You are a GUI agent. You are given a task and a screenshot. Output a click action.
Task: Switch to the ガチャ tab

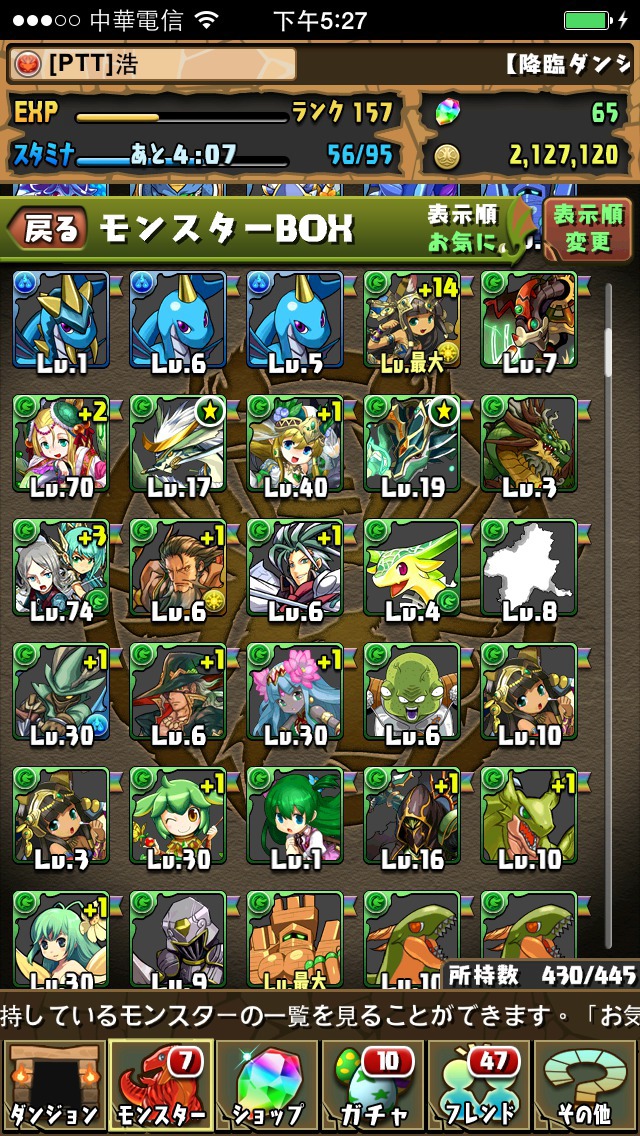(x=373, y=1086)
